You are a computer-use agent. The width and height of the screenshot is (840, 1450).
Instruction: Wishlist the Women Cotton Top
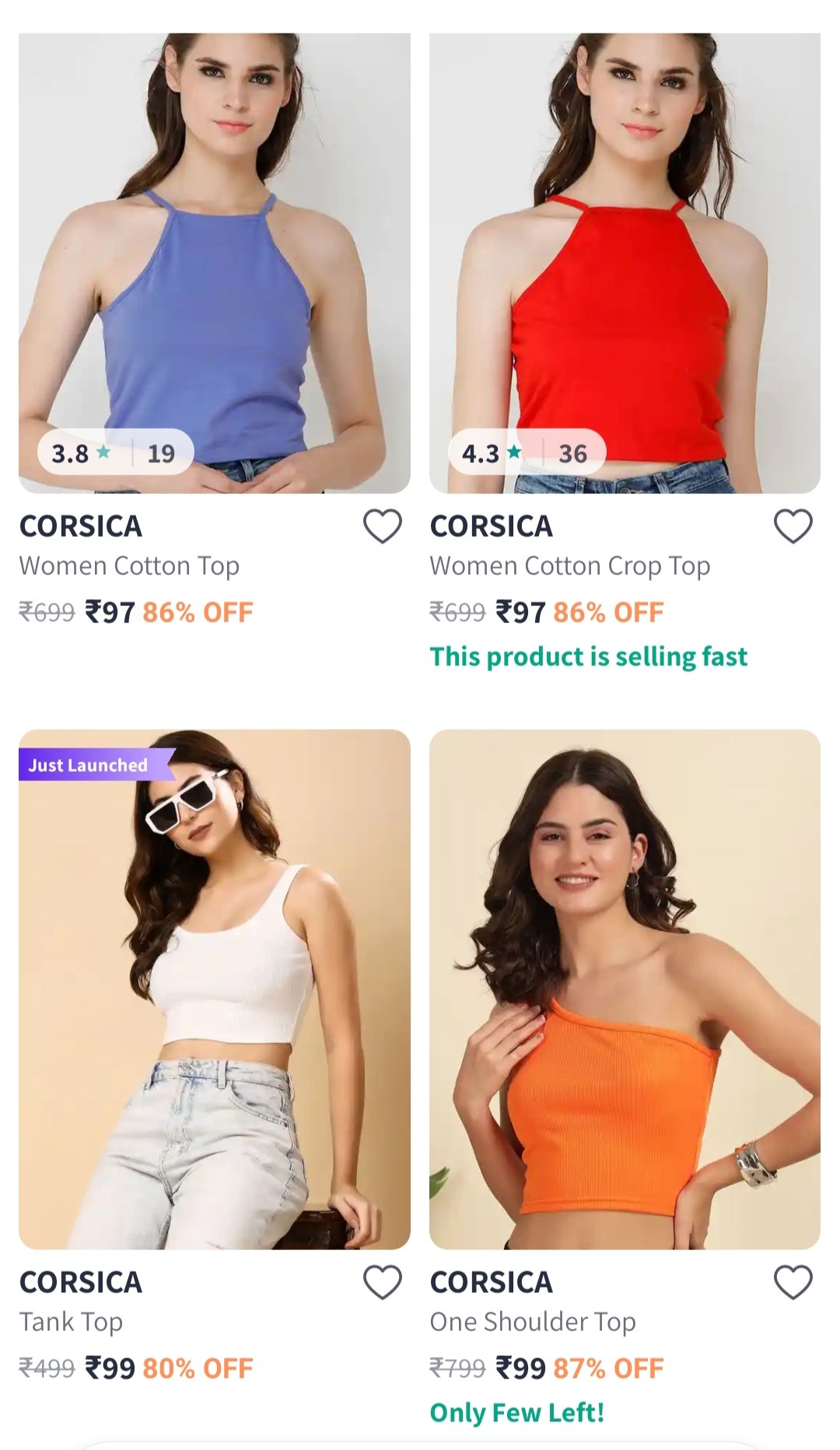(383, 527)
